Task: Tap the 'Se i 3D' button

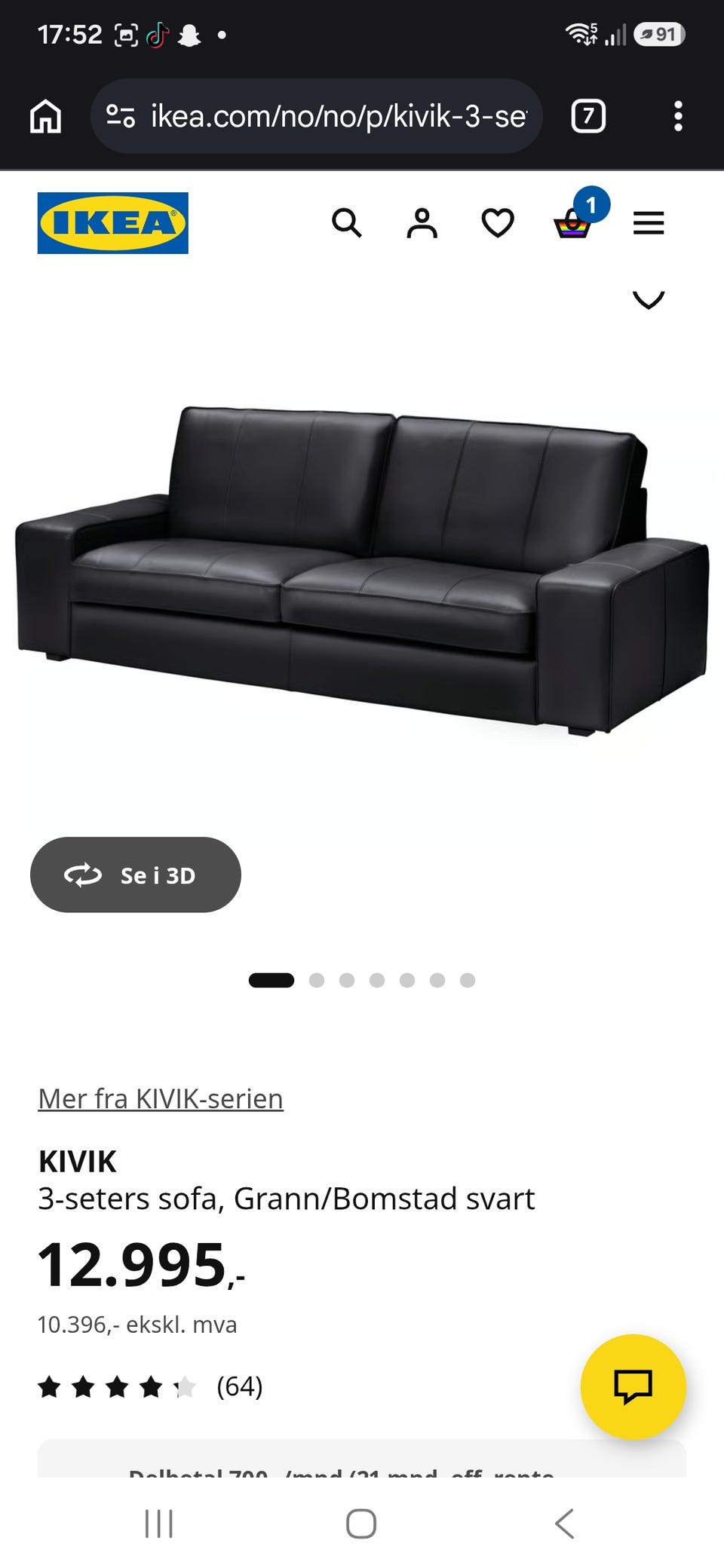Action: pos(136,874)
